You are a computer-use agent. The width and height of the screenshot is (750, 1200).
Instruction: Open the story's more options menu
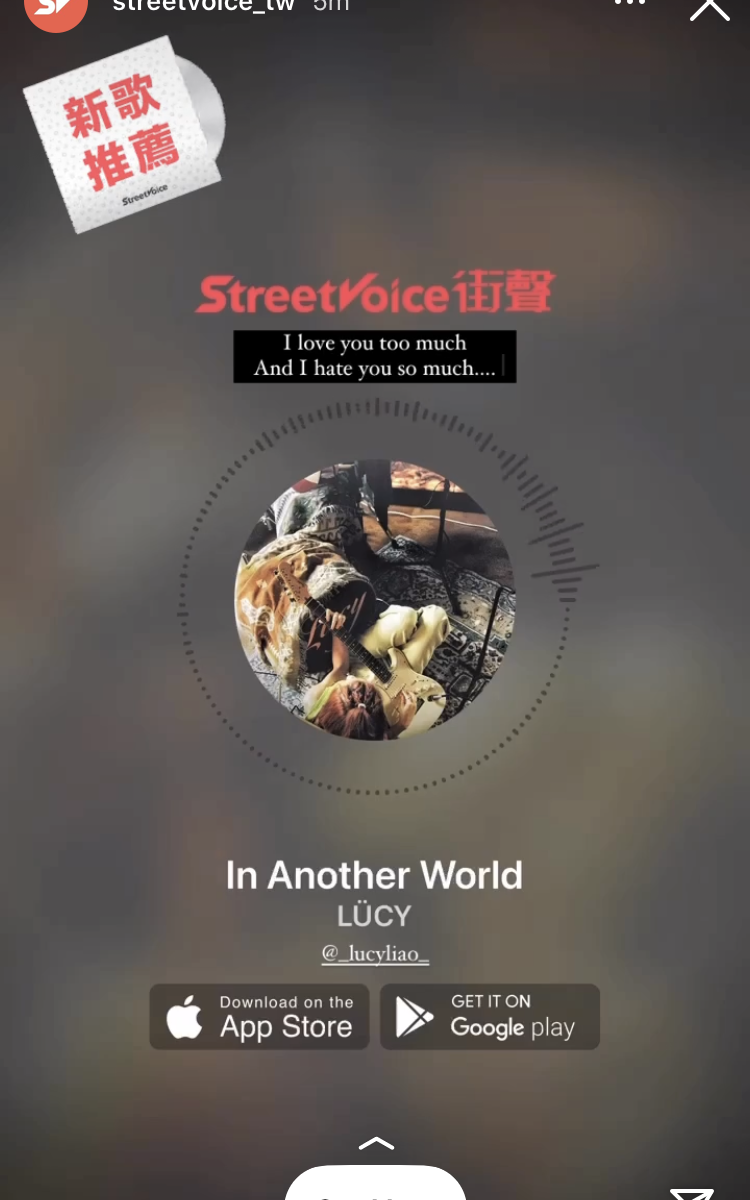[x=629, y=4]
